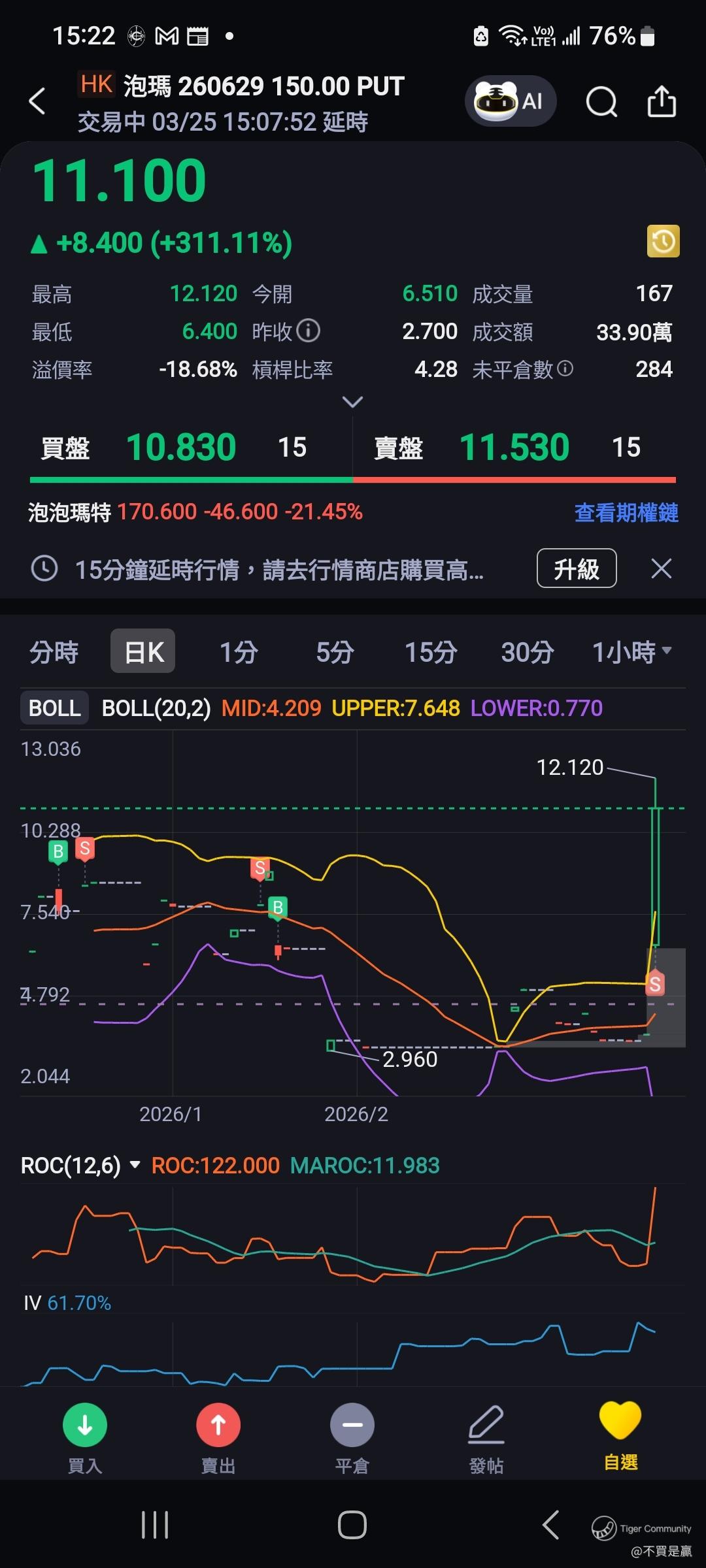View the option chain (查看期權鏈)
Screen dimensions: 706x1568
click(626, 512)
